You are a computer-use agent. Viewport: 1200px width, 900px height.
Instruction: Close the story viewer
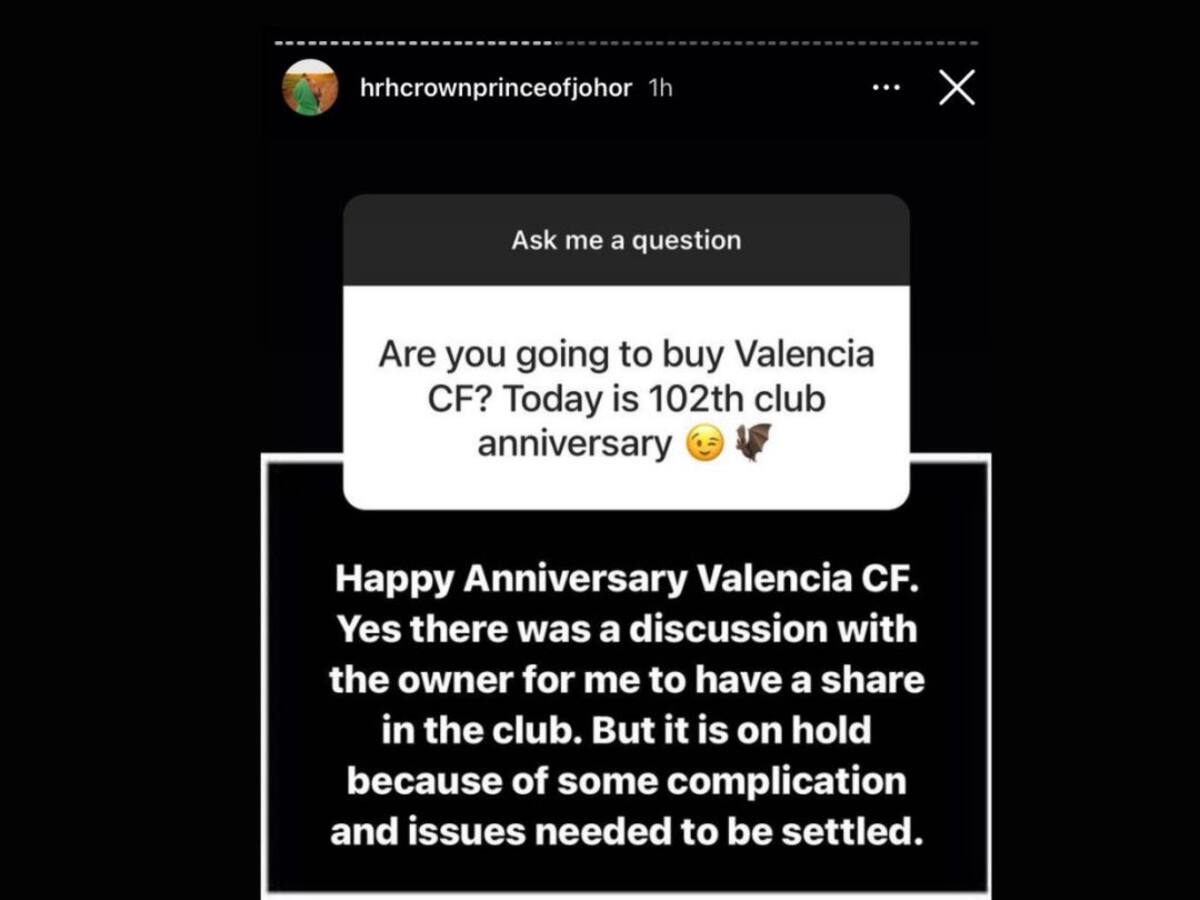click(x=956, y=89)
